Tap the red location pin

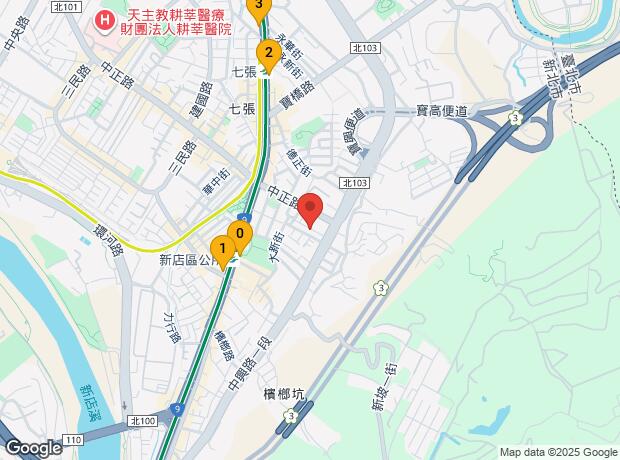pyautogui.click(x=311, y=209)
